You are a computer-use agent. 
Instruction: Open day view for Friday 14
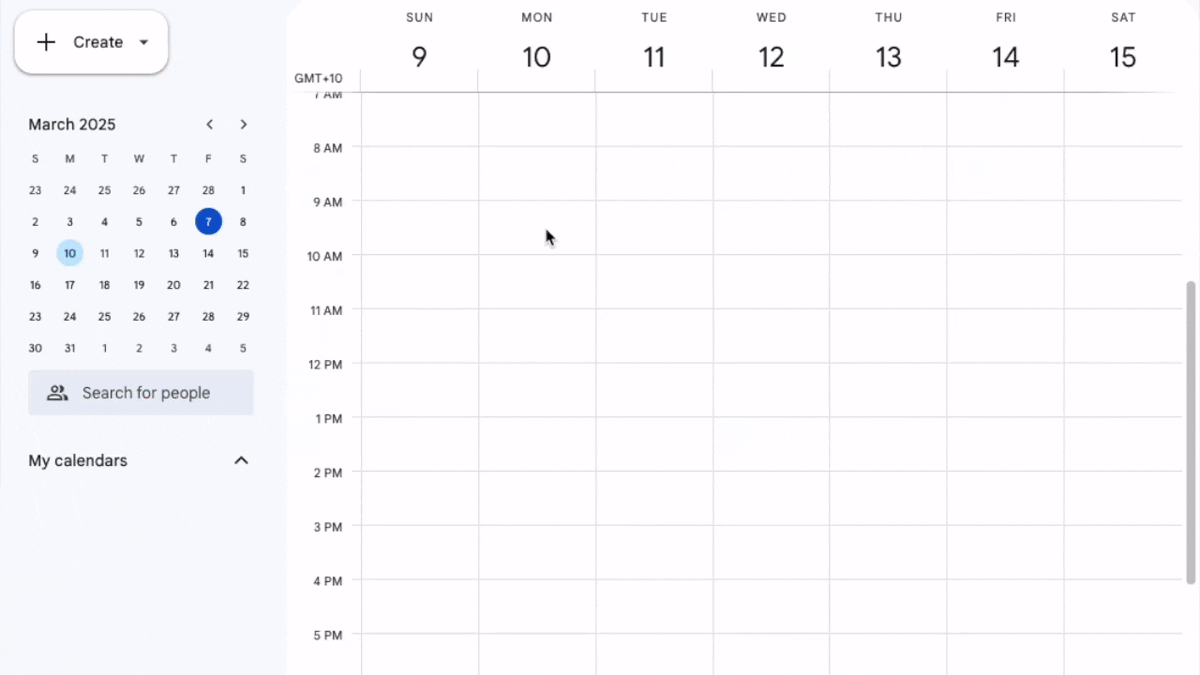point(1005,57)
